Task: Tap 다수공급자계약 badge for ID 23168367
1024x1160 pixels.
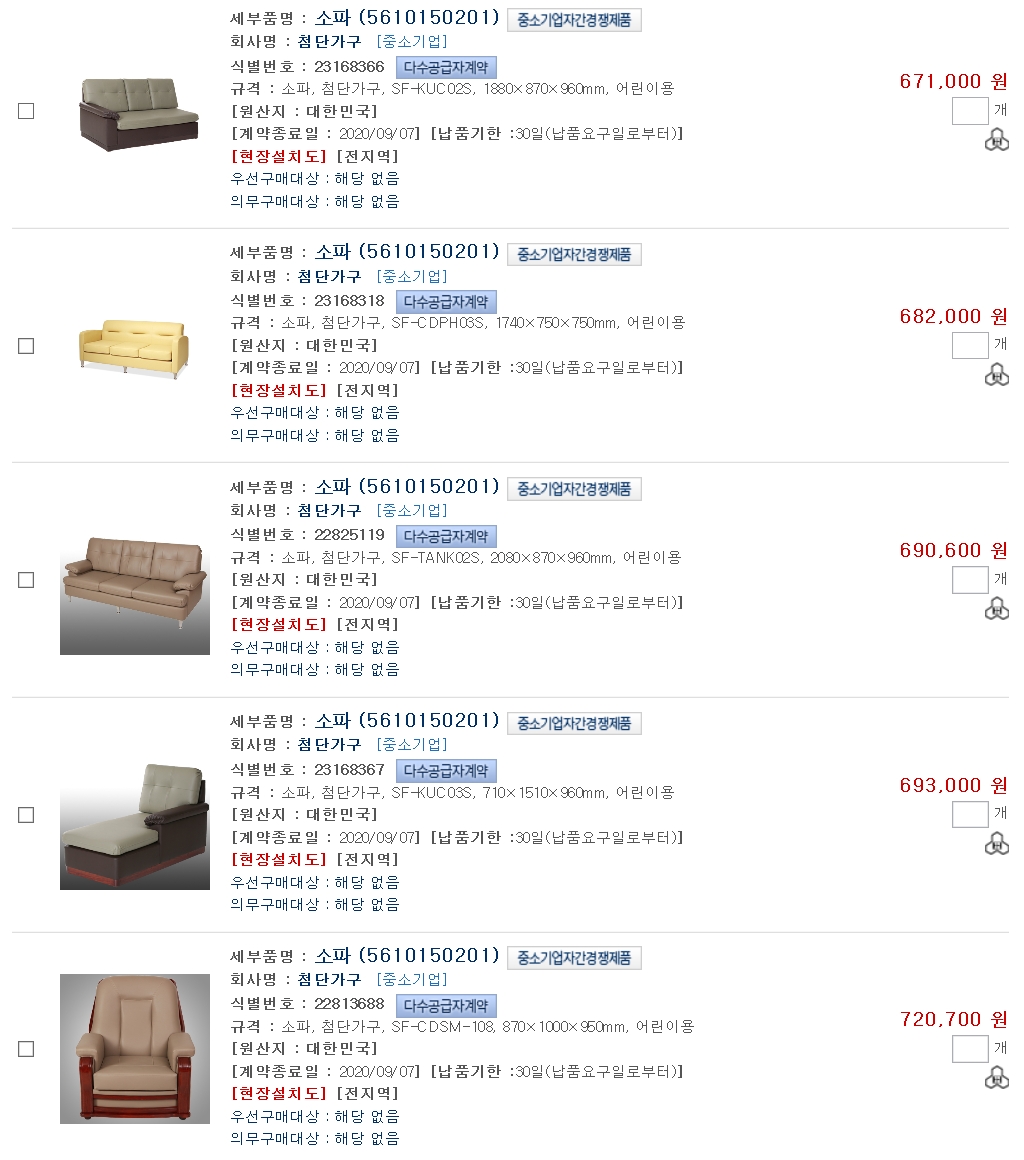Action: tap(446, 771)
